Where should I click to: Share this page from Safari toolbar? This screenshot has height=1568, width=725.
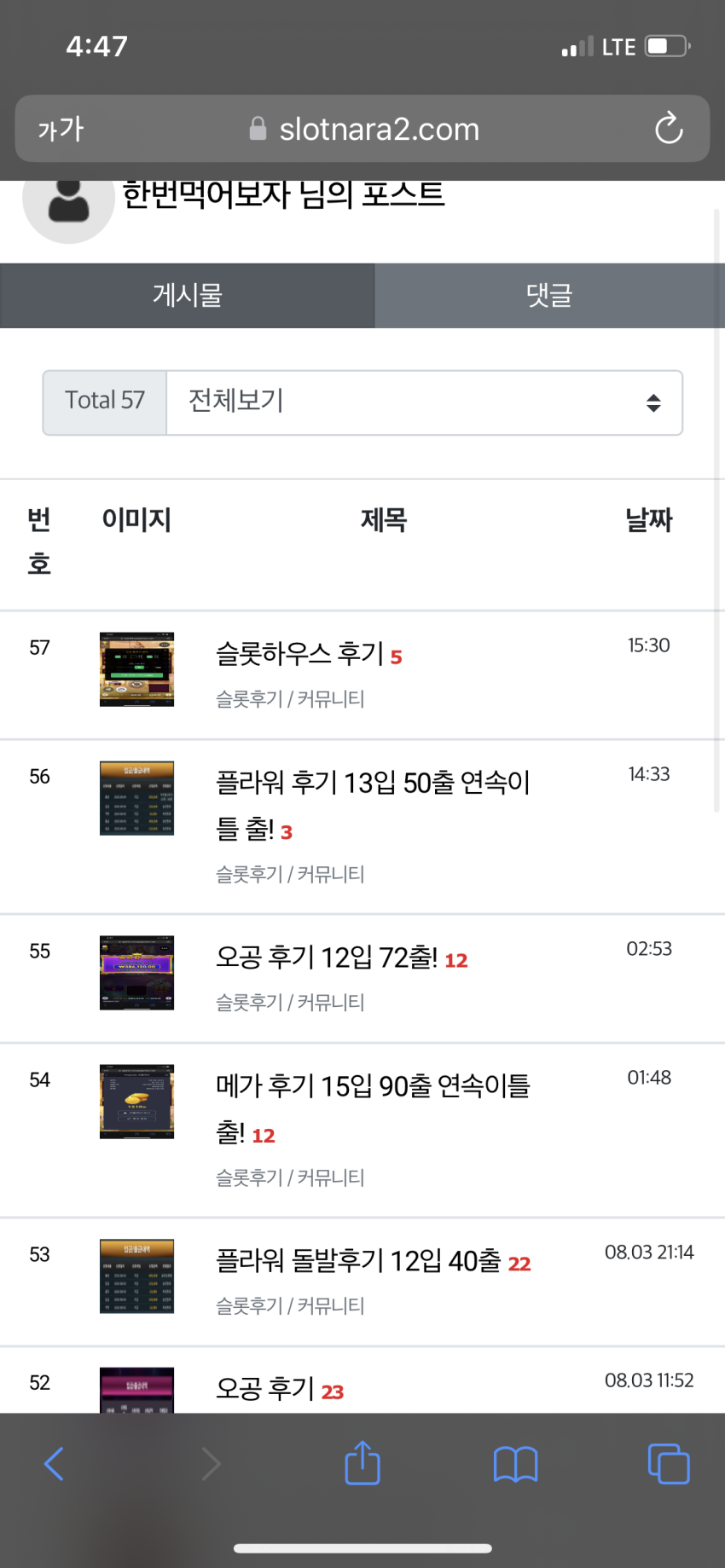362,1462
